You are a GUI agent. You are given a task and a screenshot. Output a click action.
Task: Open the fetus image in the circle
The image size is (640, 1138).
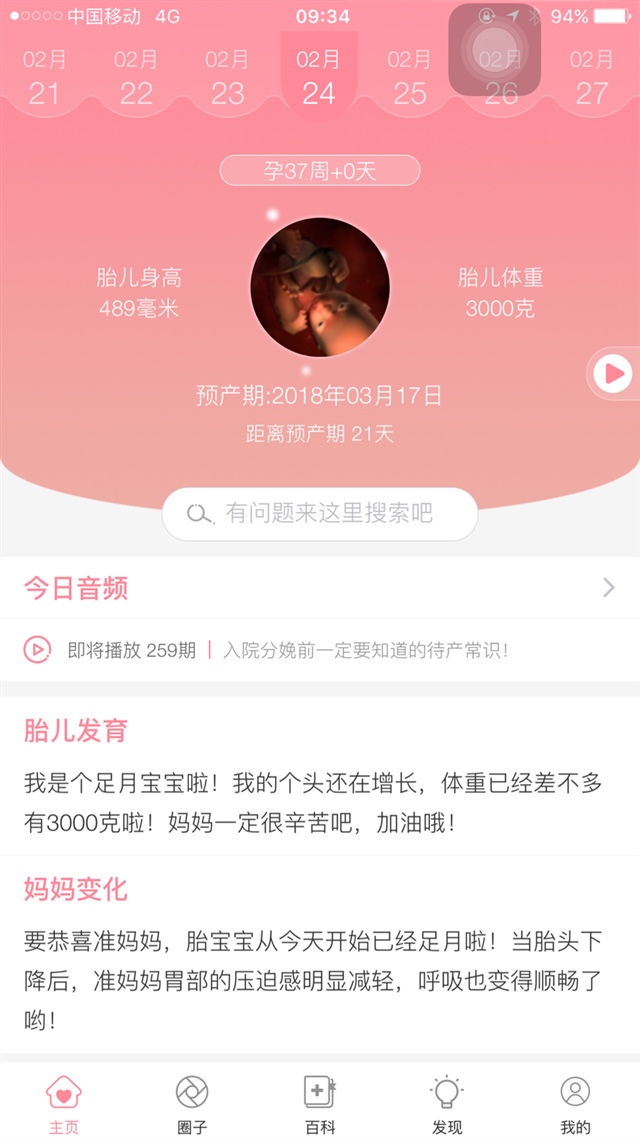tap(320, 288)
